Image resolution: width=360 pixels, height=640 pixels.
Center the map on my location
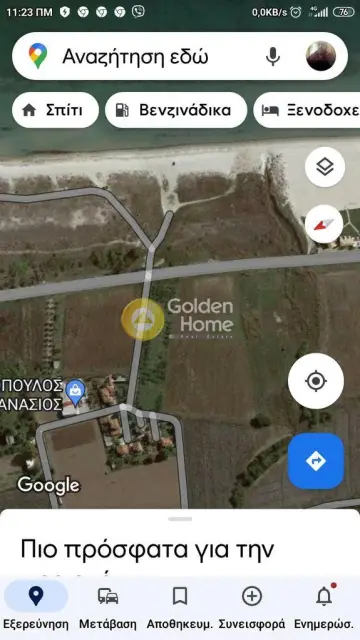tap(316, 381)
